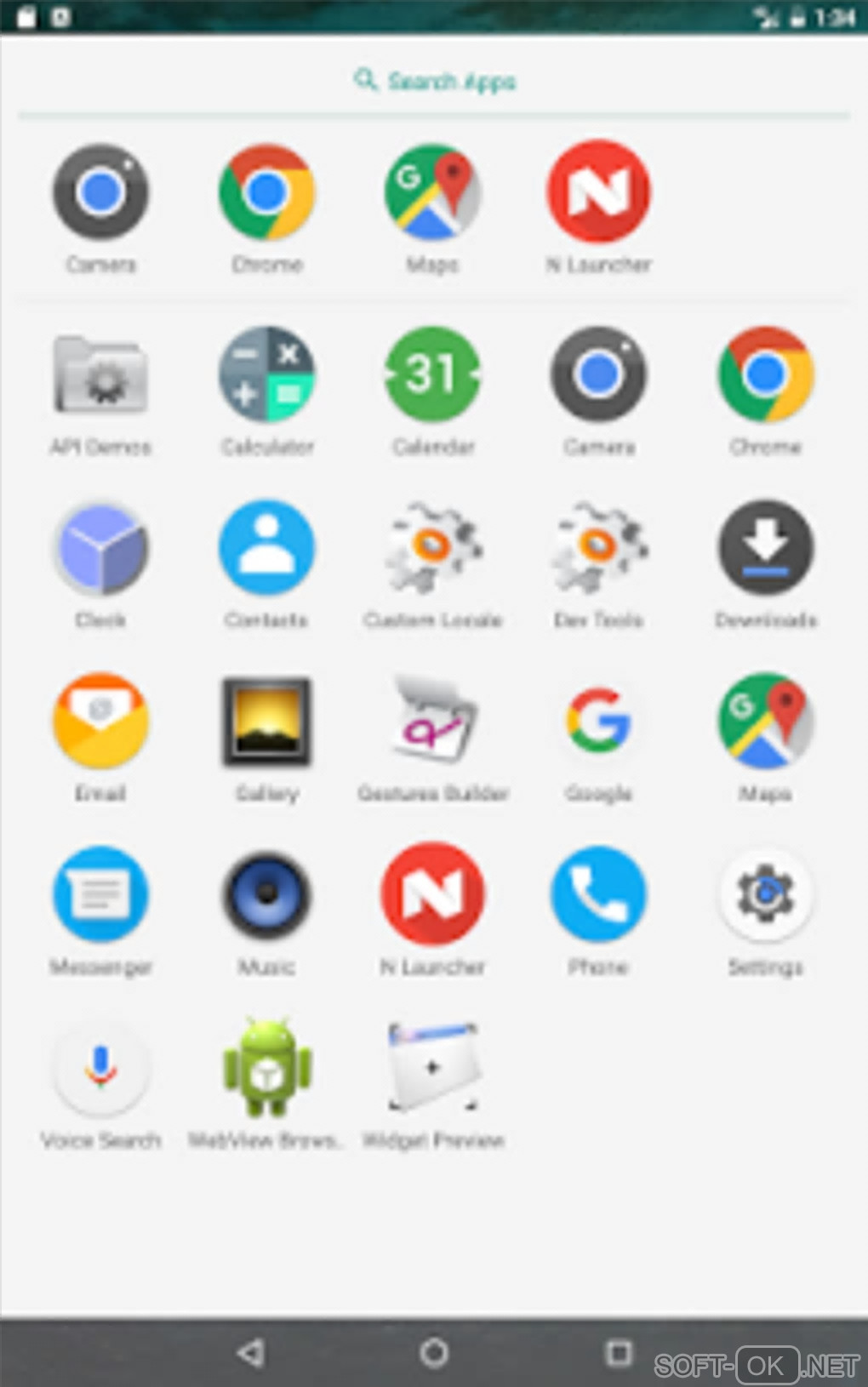The height and width of the screenshot is (1387, 868).
Task: Launch the Widget Preview app
Action: (432, 1069)
